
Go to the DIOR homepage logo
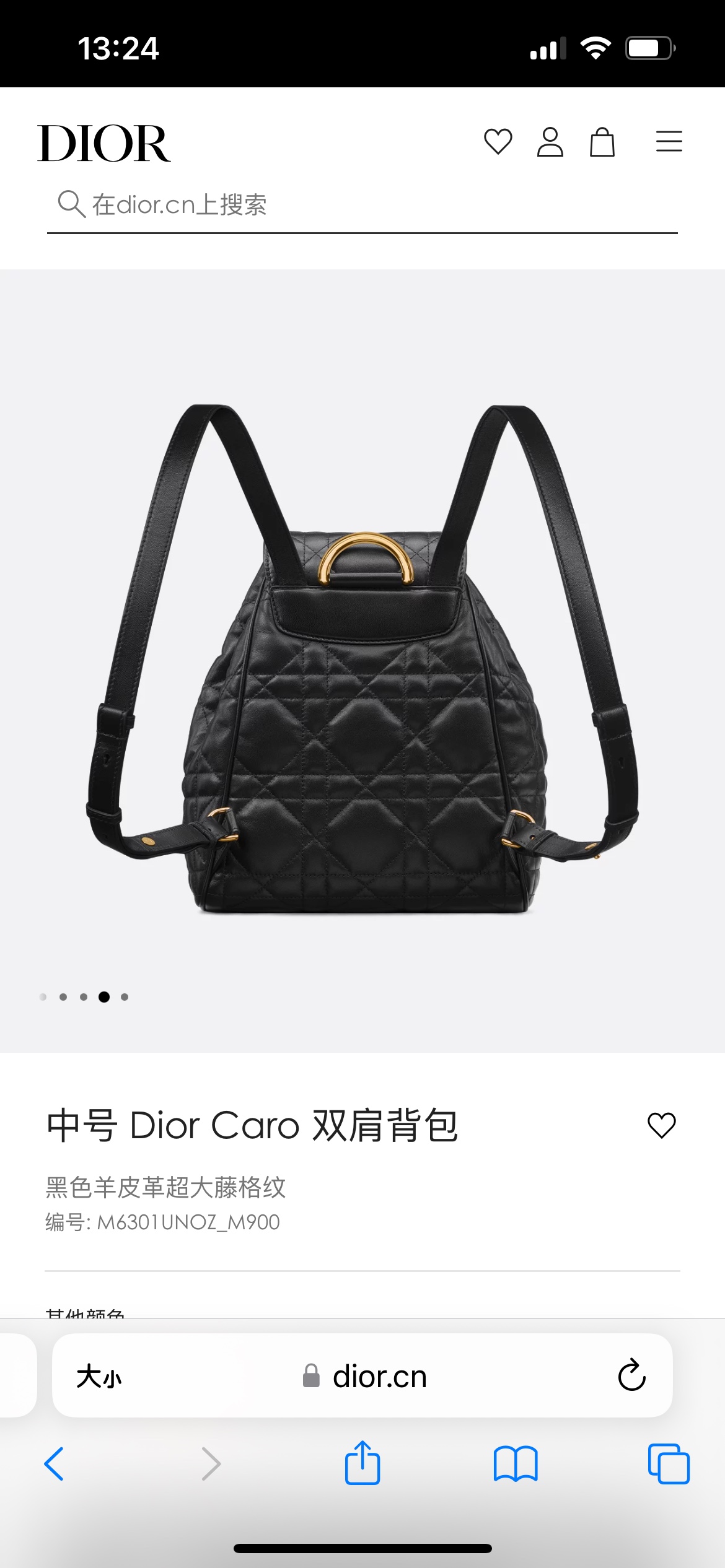104,143
